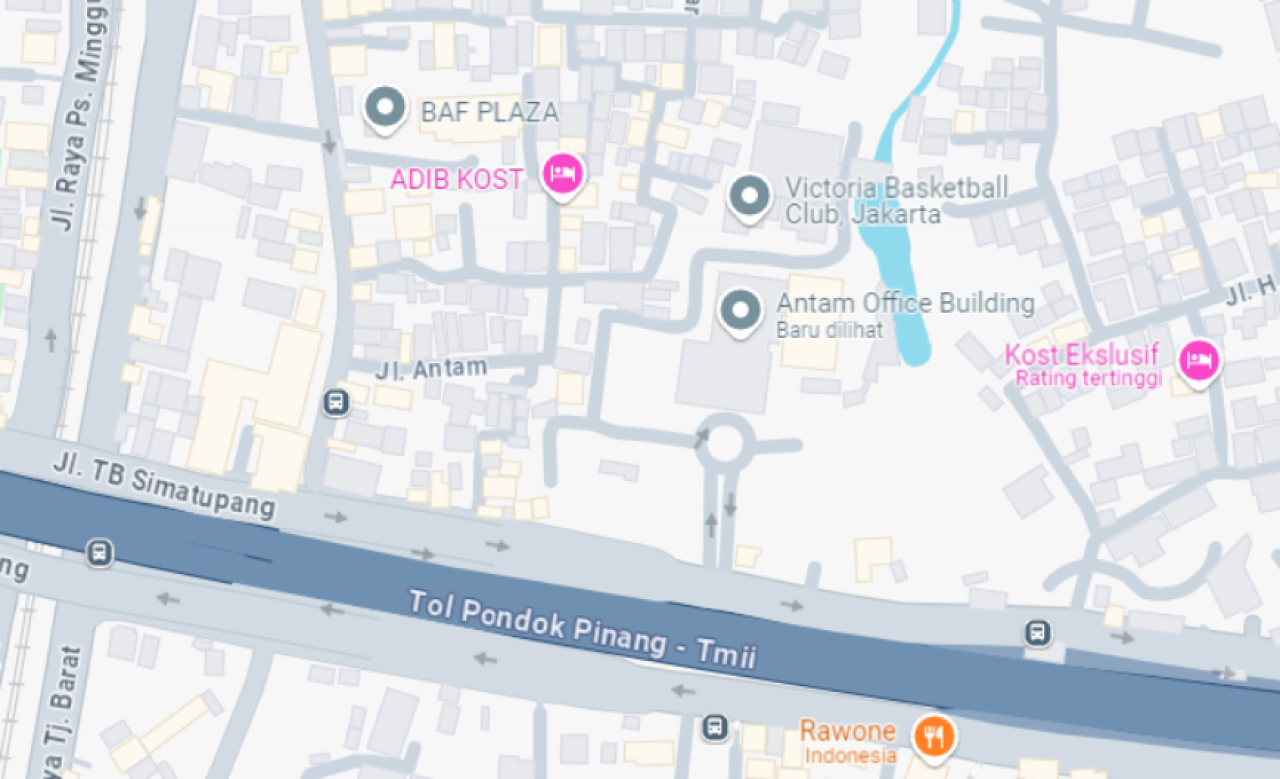Image resolution: width=1280 pixels, height=779 pixels.
Task: Open the BAF PLAZA map pin
Action: click(x=384, y=108)
